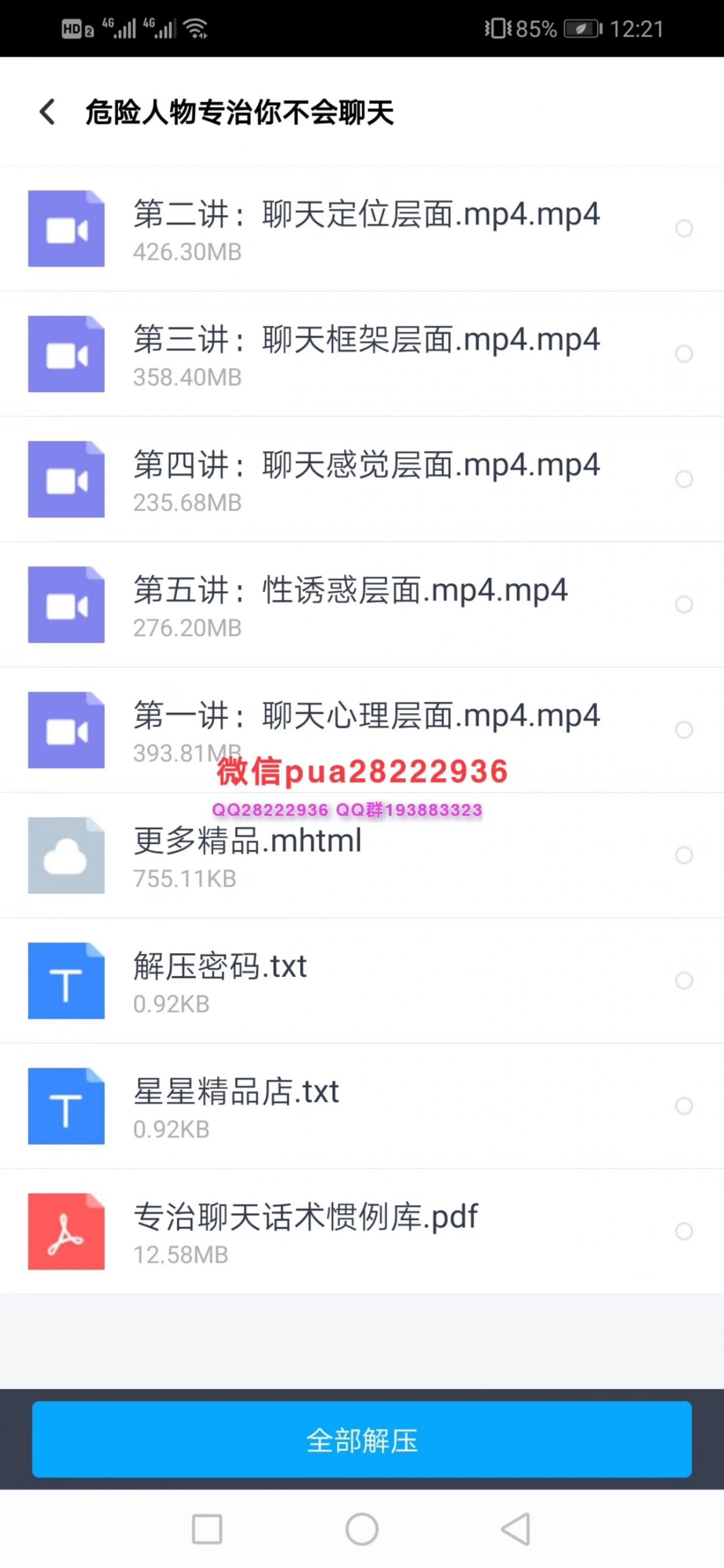Image resolution: width=724 pixels, height=1568 pixels.
Task: Go to home screen via circle button
Action: [x=362, y=1529]
